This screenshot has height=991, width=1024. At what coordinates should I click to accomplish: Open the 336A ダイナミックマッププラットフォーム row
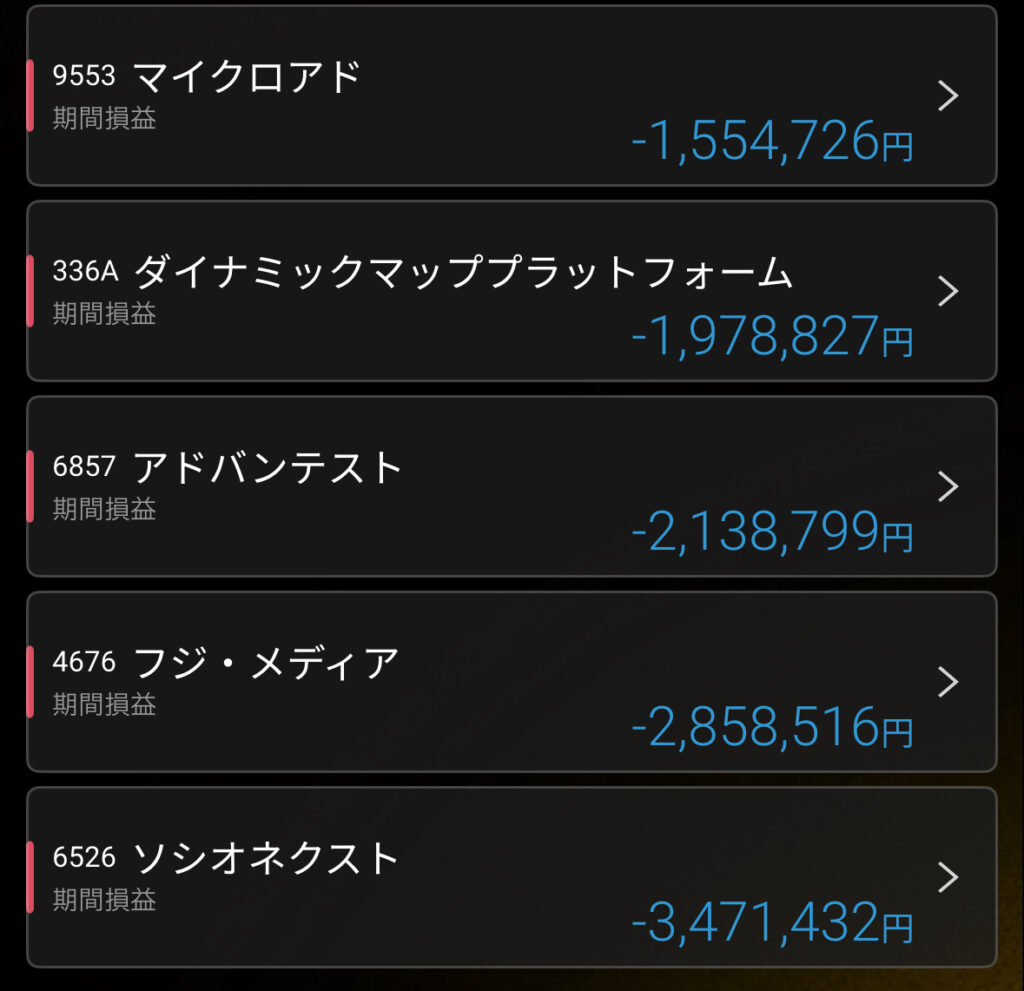pos(511,291)
